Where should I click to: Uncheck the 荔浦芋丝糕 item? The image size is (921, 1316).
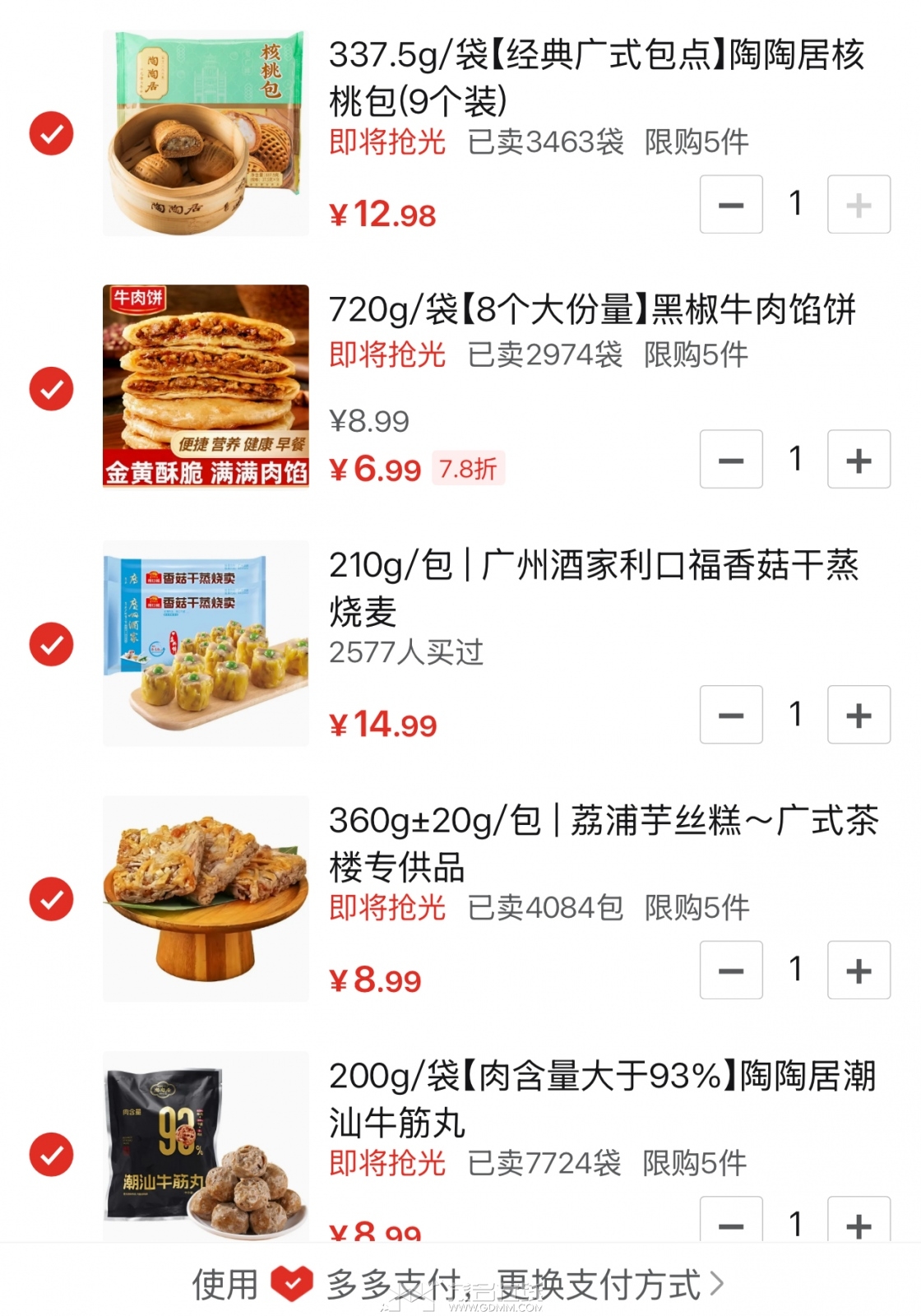click(x=51, y=899)
